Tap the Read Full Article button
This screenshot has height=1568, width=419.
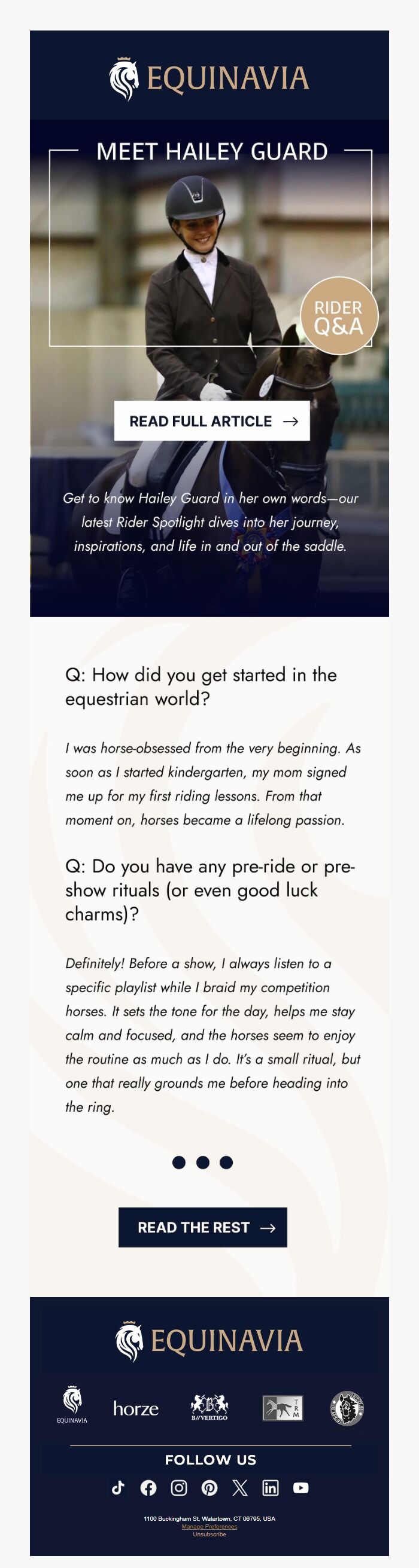(212, 420)
